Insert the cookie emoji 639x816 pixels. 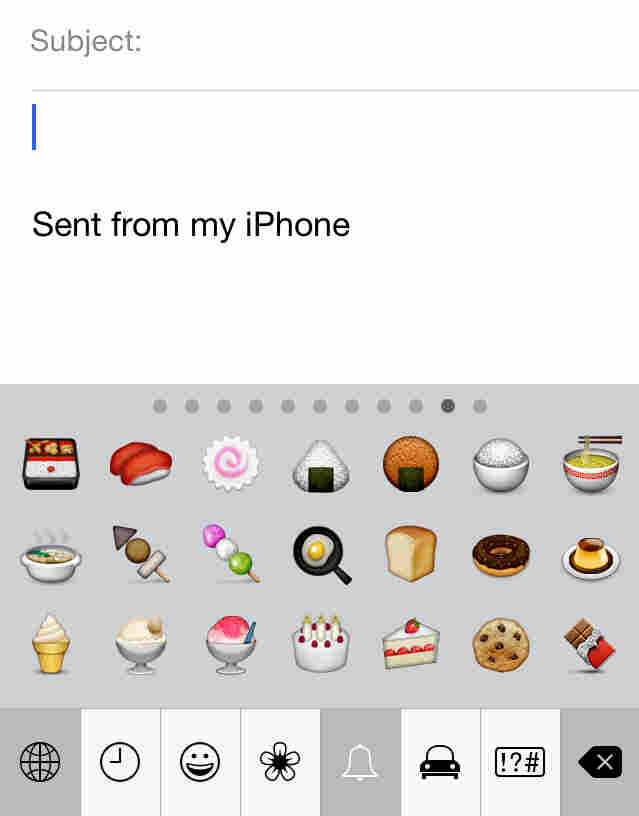[501, 644]
